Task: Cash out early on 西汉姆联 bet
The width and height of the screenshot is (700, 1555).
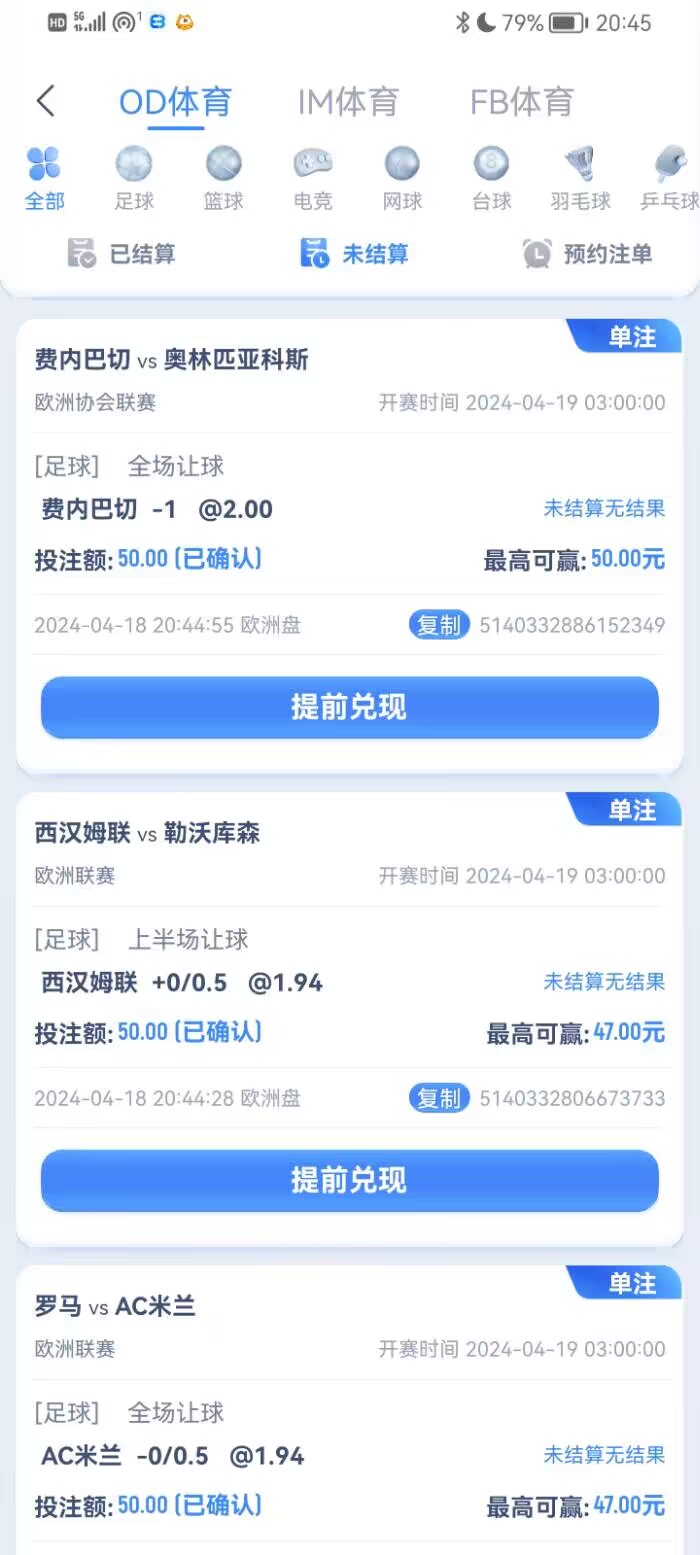Action: pos(349,1180)
